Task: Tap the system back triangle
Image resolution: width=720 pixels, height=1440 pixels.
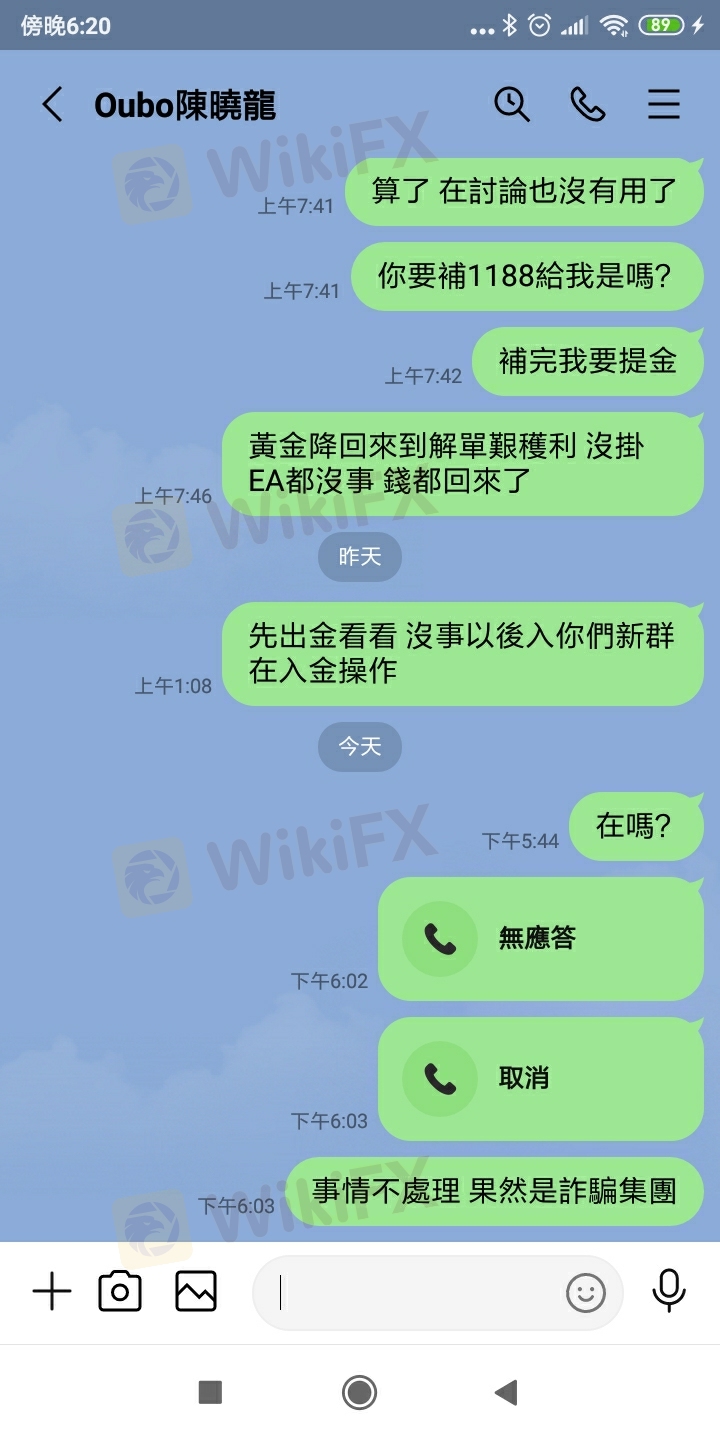Action: coord(507,1392)
